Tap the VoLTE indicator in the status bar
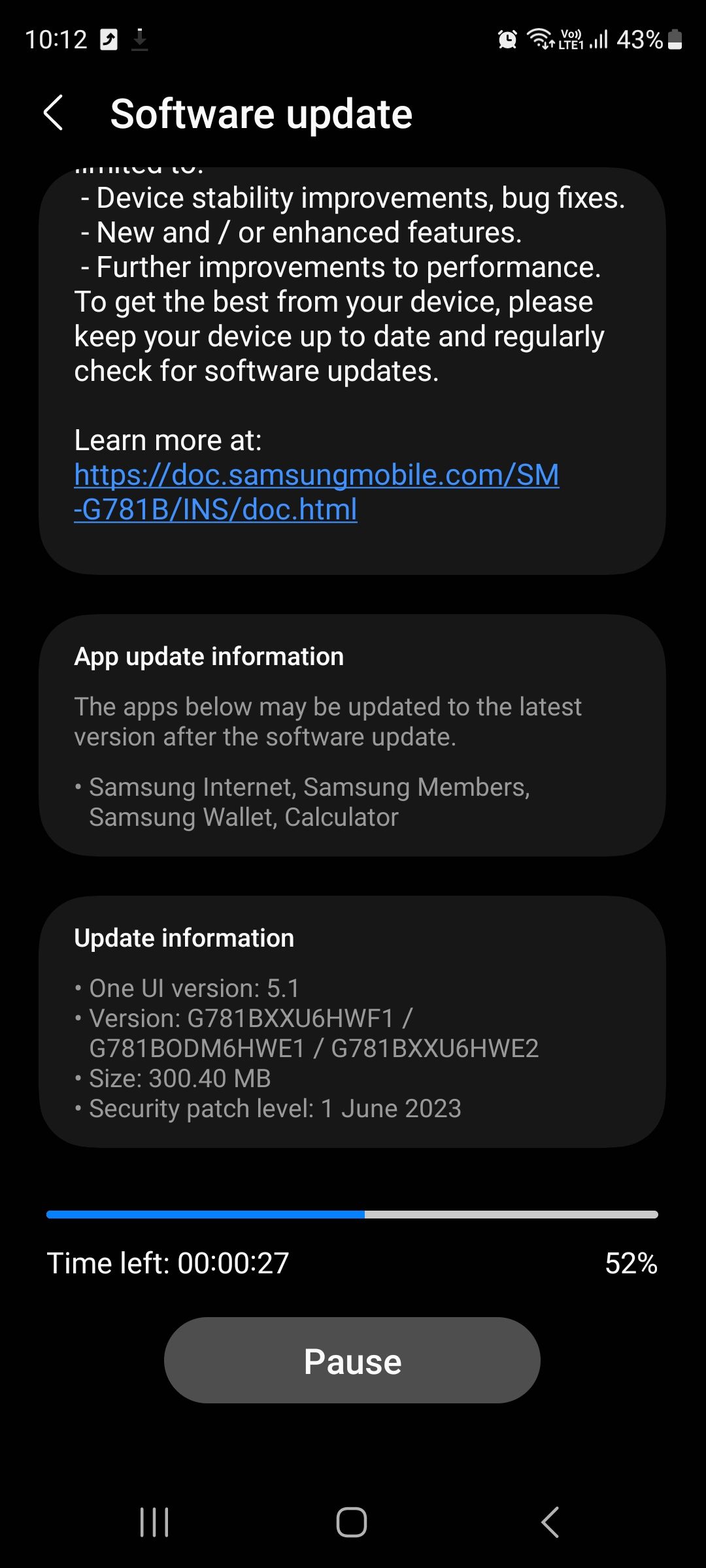 pyautogui.click(x=571, y=40)
